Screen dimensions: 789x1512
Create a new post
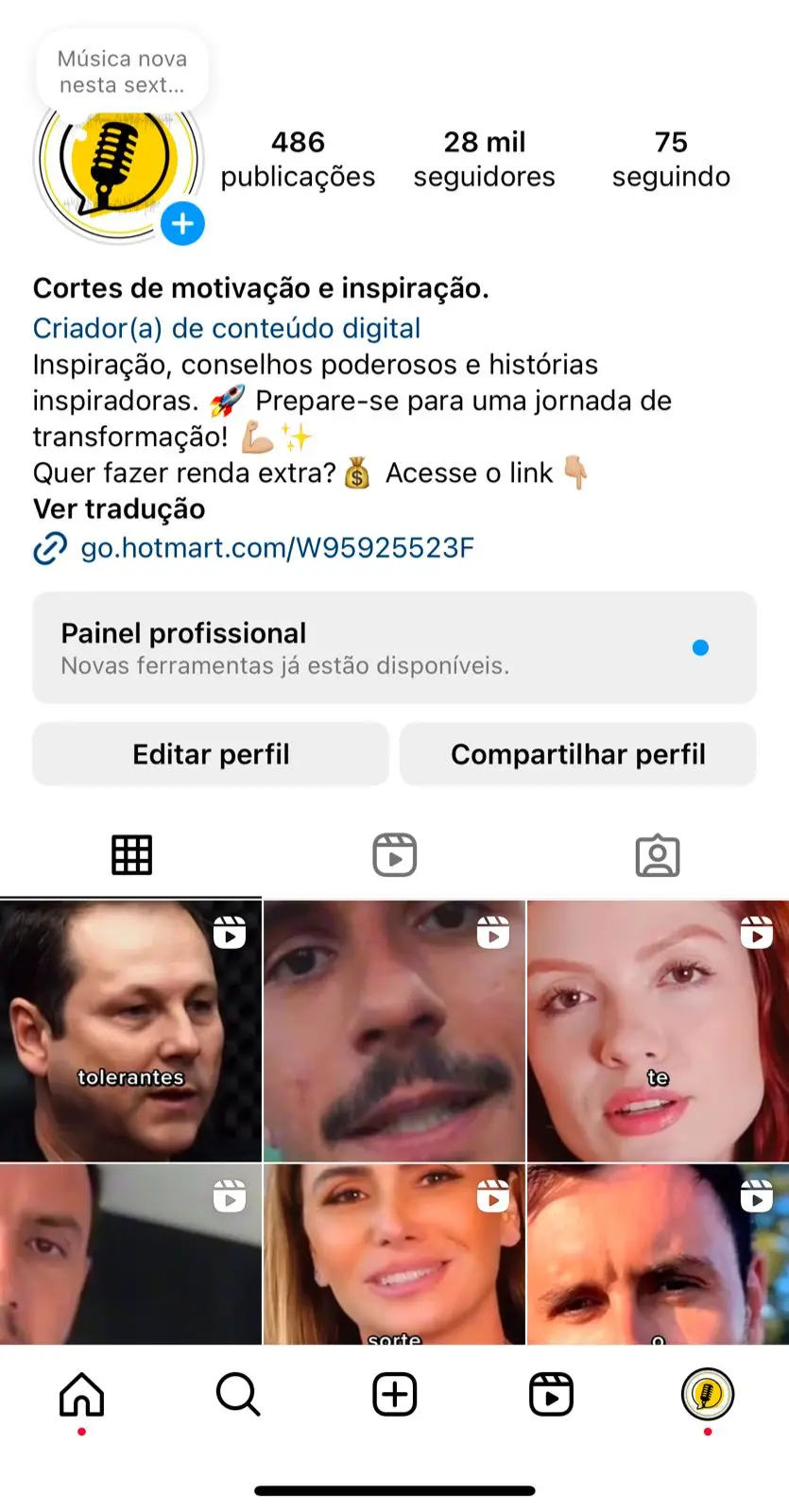tap(394, 1395)
